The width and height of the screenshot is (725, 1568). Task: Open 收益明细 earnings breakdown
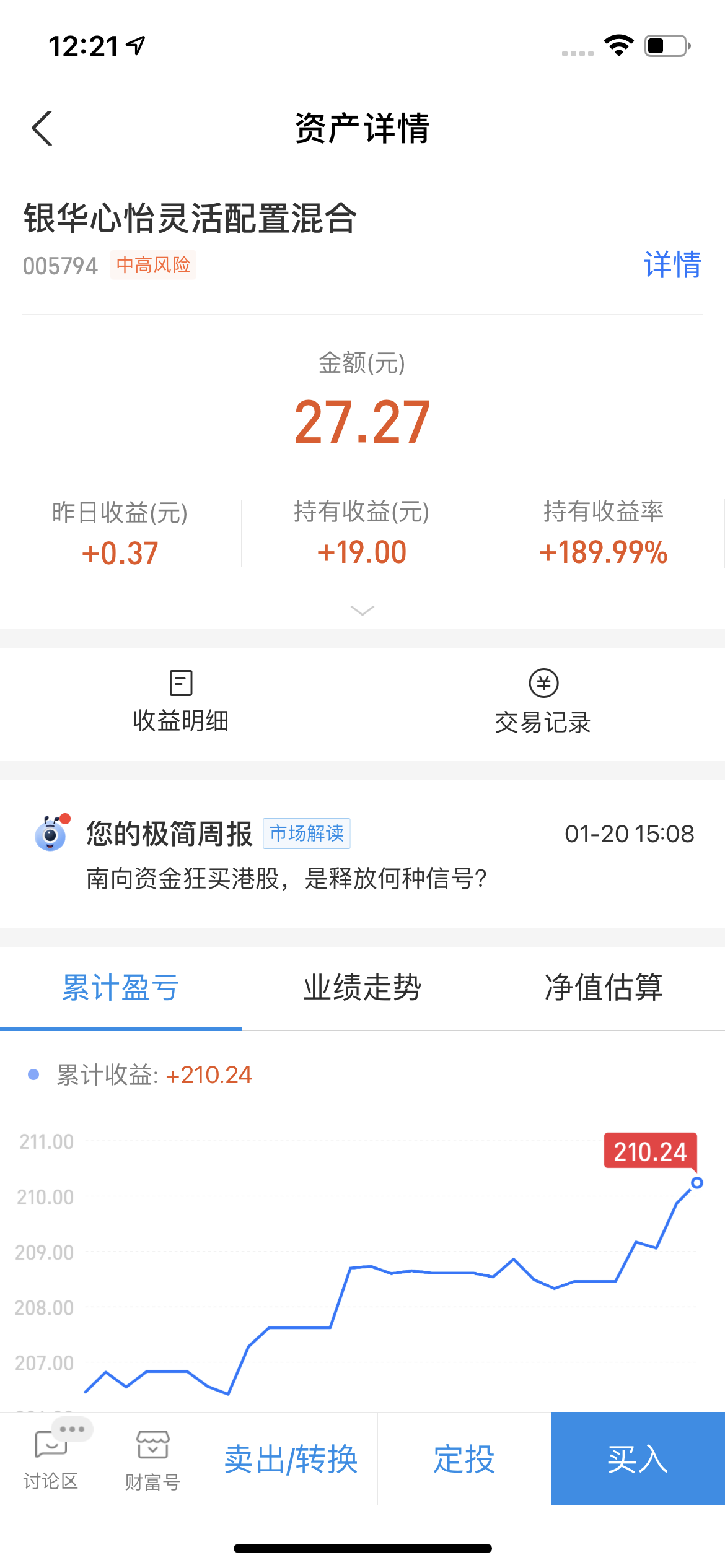[181, 703]
